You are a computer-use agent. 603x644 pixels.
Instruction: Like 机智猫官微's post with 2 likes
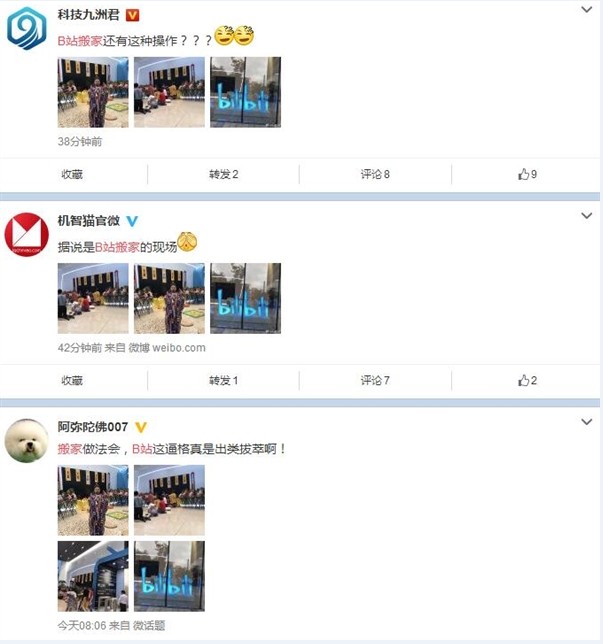pos(527,380)
